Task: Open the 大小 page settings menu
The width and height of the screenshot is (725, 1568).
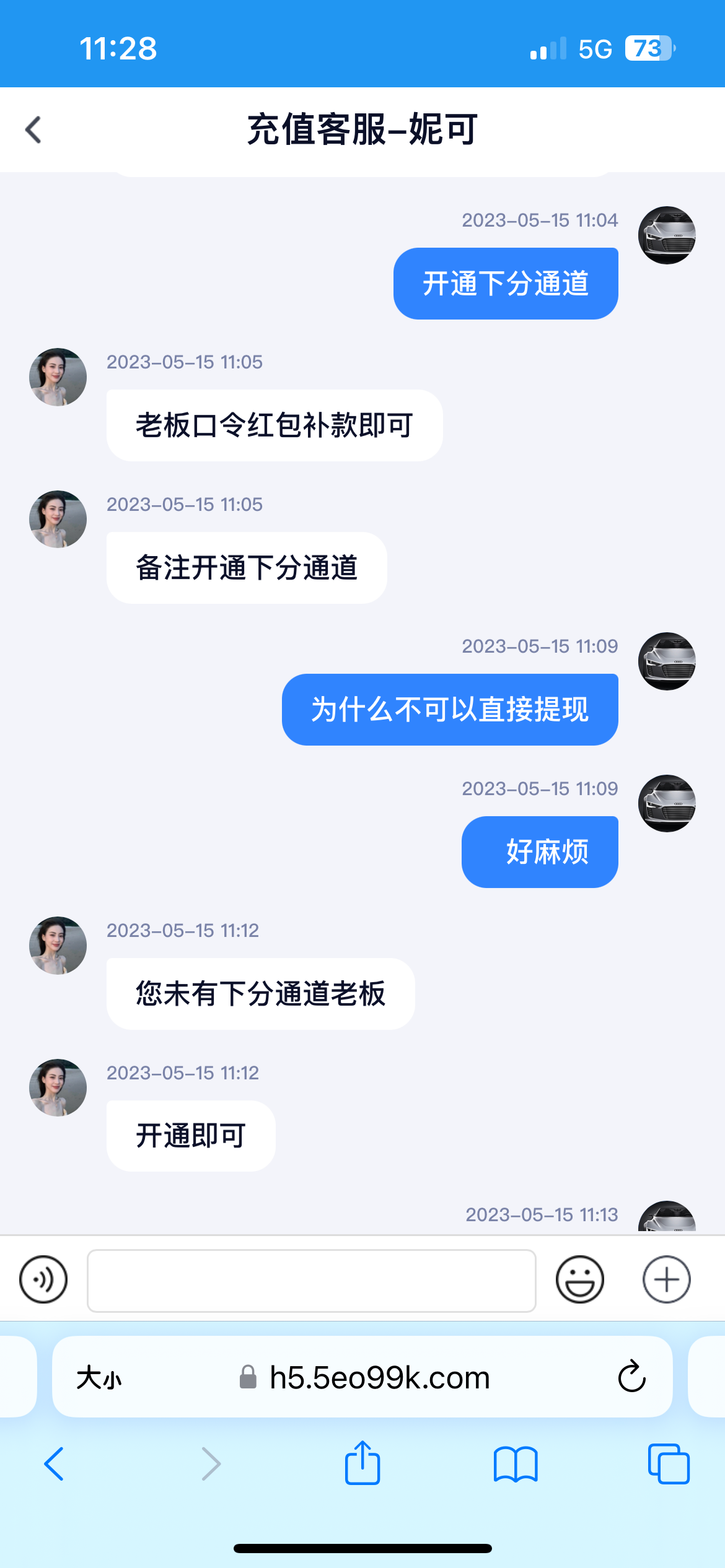Action: click(99, 1379)
